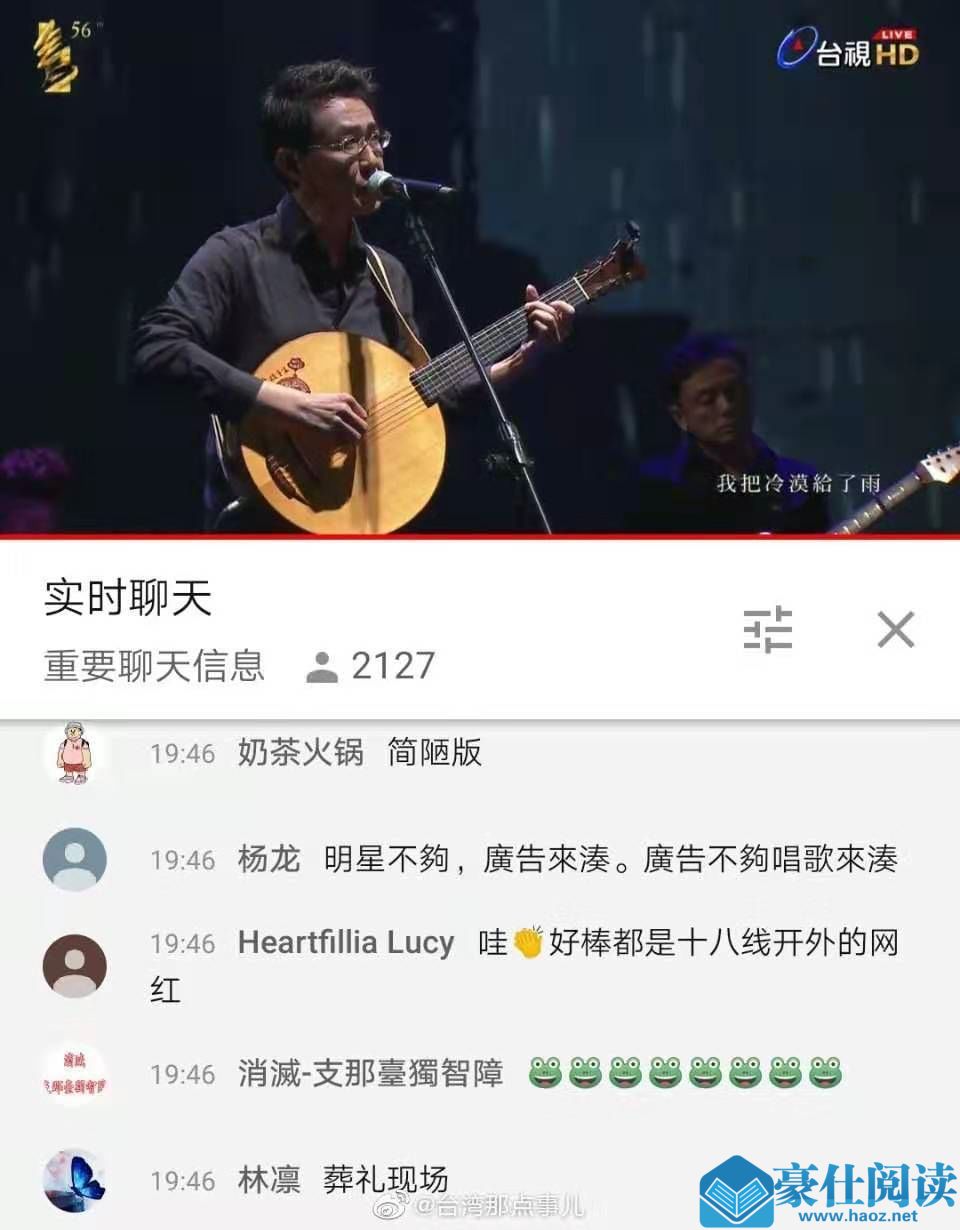The image size is (960, 1230).
Task: Open the 重要聊天信息 chat mode selector
Action: pos(155,666)
